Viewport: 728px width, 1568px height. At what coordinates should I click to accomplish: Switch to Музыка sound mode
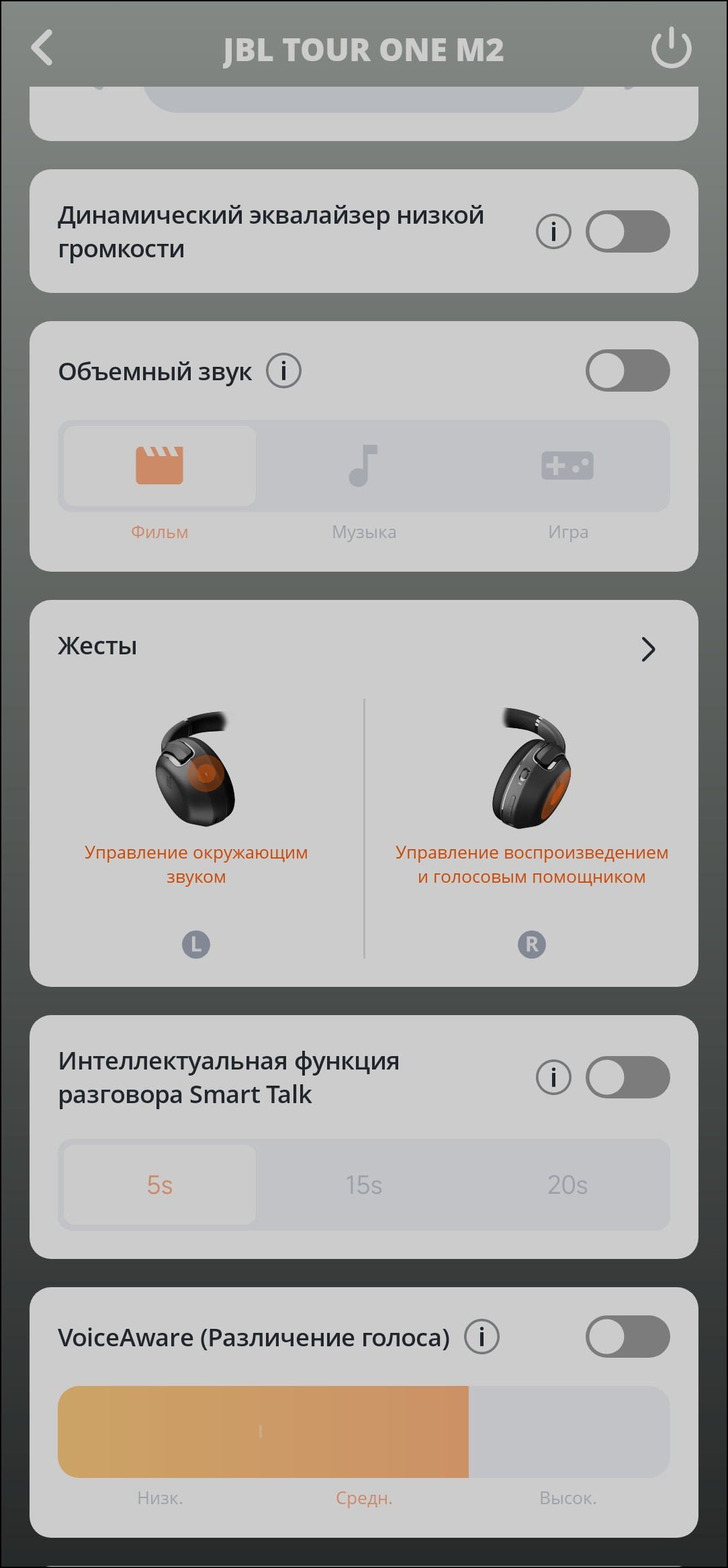[363, 466]
